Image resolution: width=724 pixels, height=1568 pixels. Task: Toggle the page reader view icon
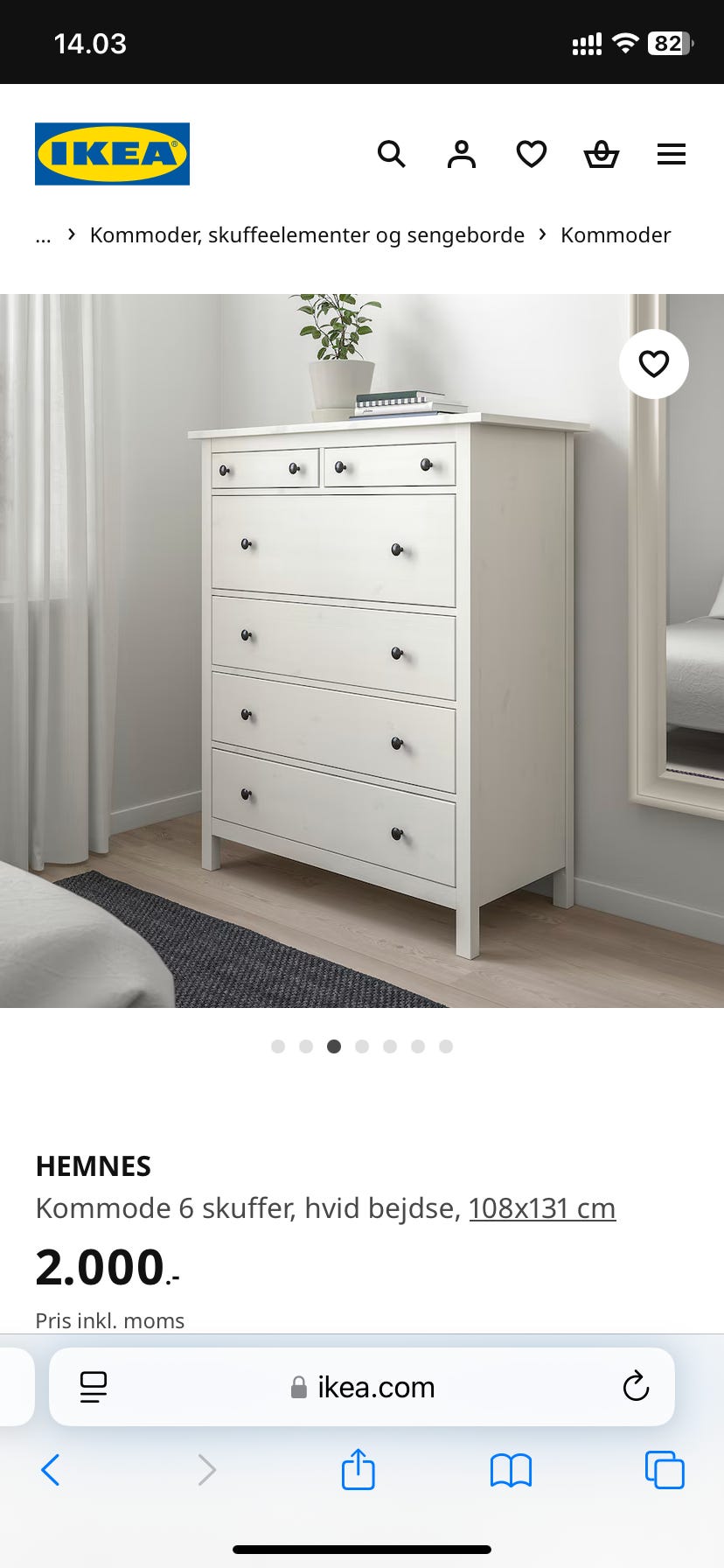pos(93,1386)
